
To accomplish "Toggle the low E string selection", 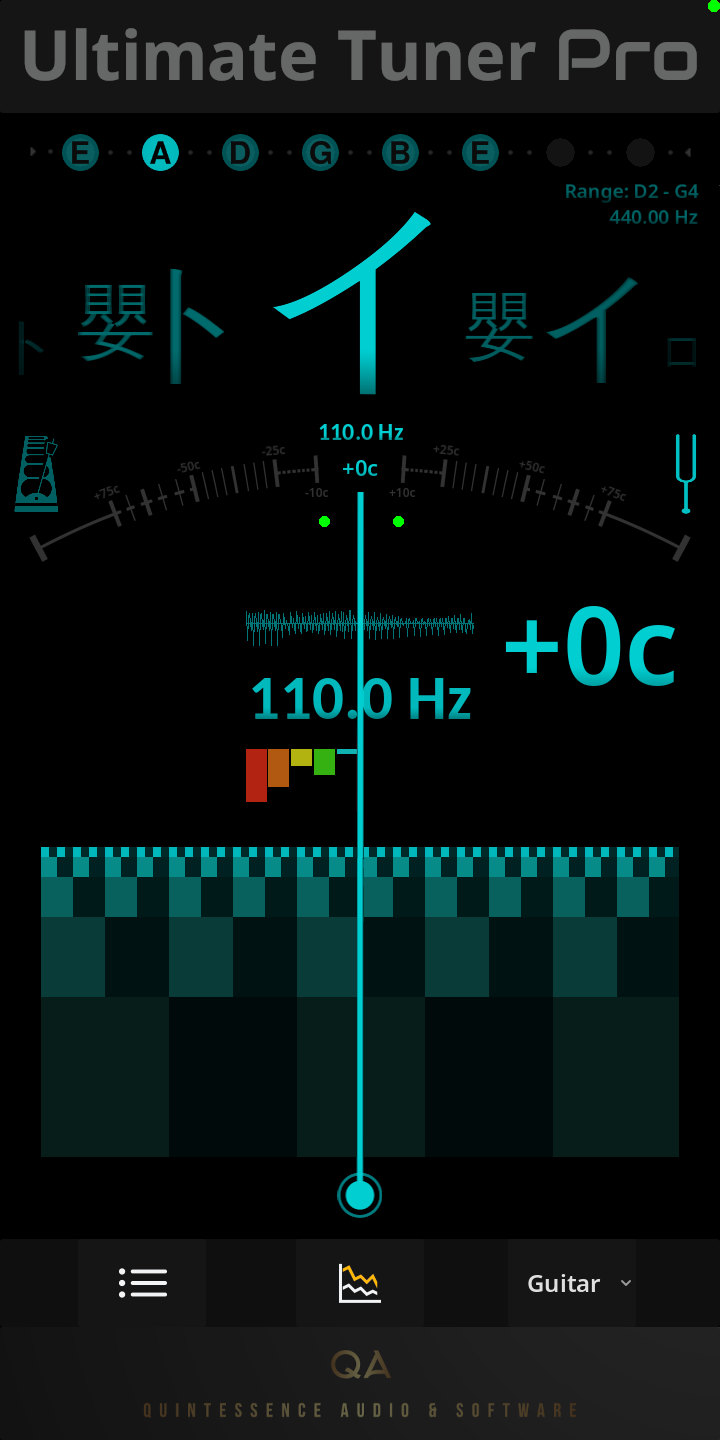I will point(80,153).
